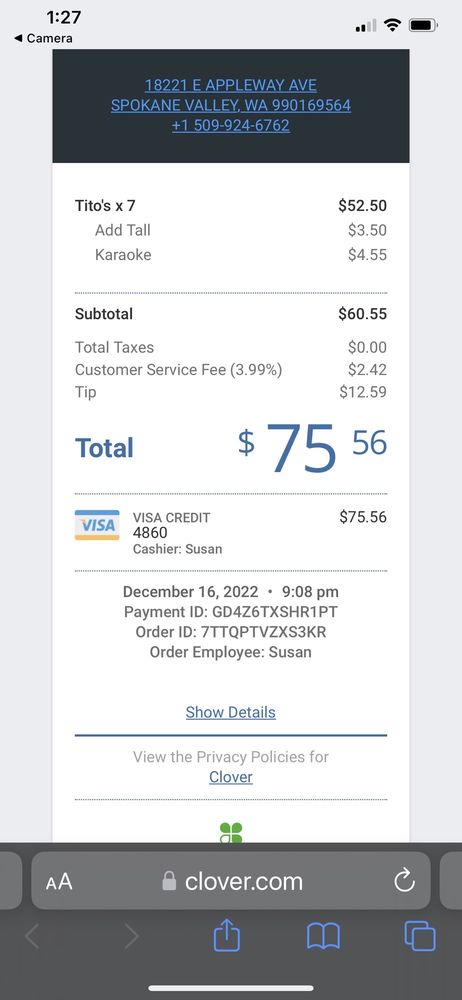The image size is (462, 1000).
Task: Open Safari bookmarks
Action: click(x=324, y=937)
